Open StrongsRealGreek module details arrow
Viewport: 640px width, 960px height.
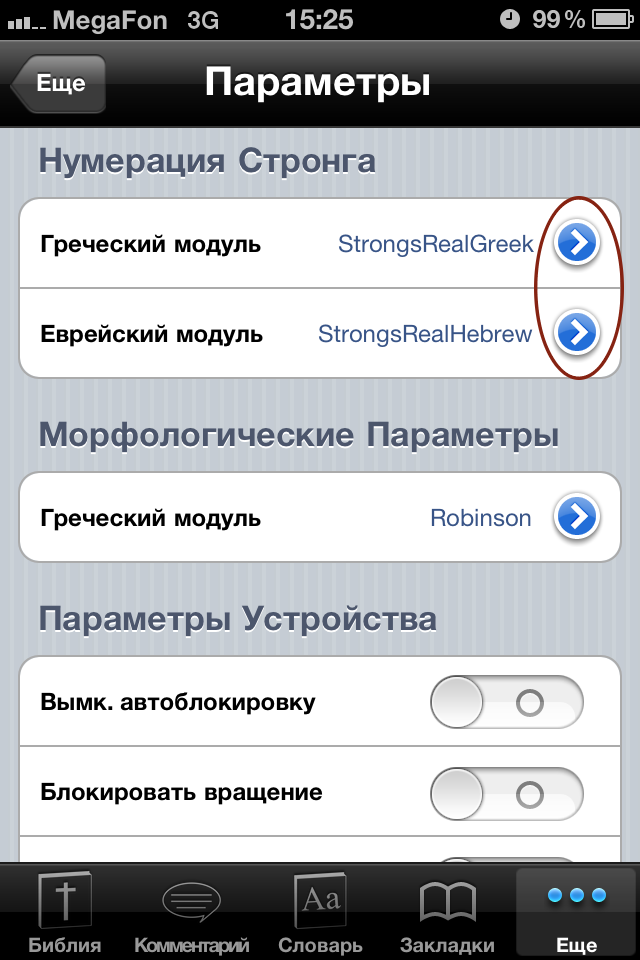point(577,243)
